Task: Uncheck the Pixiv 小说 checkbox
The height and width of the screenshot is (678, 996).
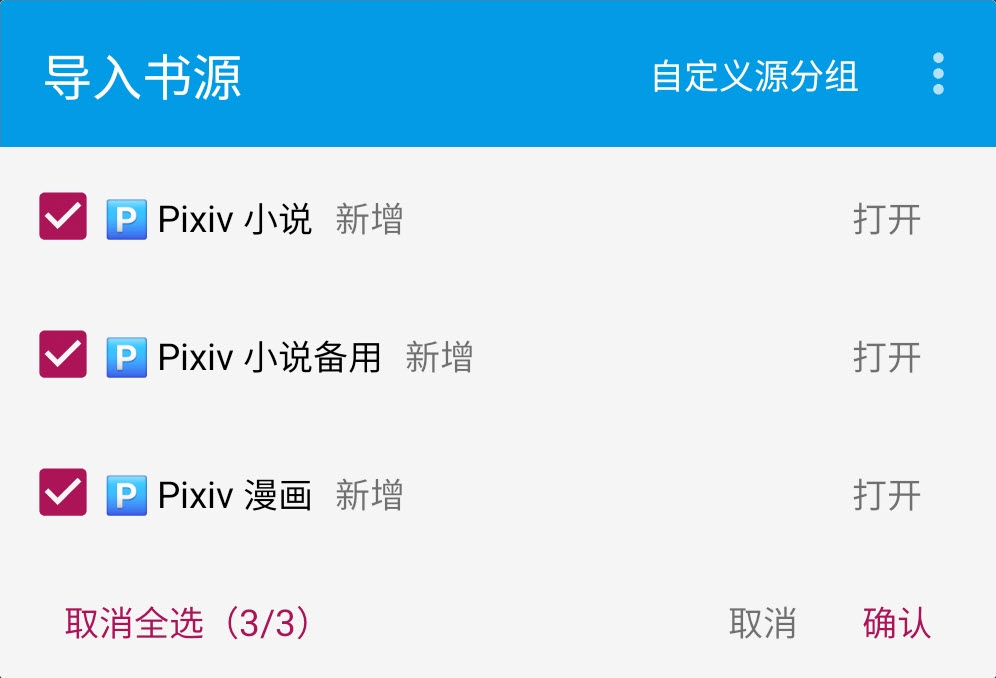Action: tap(63, 217)
